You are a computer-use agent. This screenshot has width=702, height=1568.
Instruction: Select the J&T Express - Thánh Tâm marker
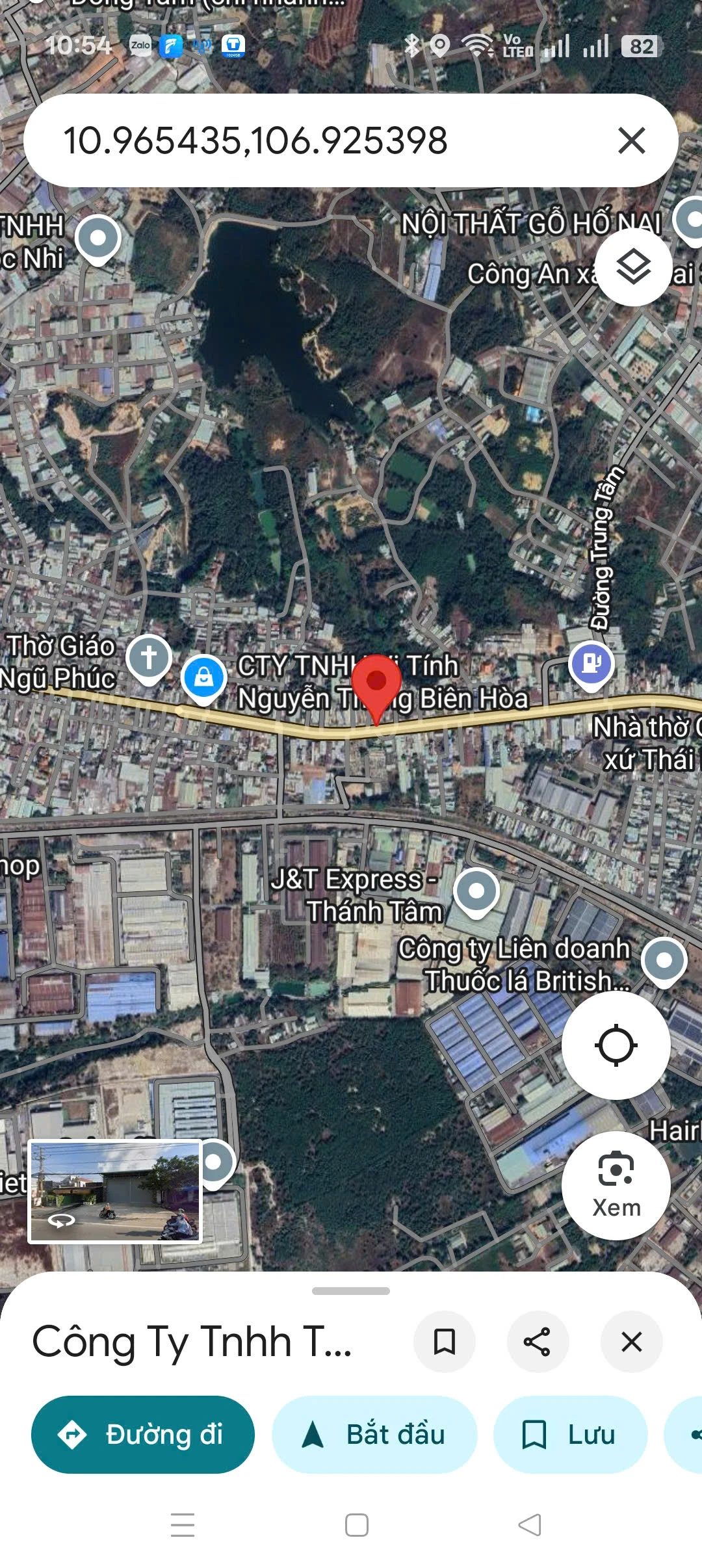(x=476, y=891)
